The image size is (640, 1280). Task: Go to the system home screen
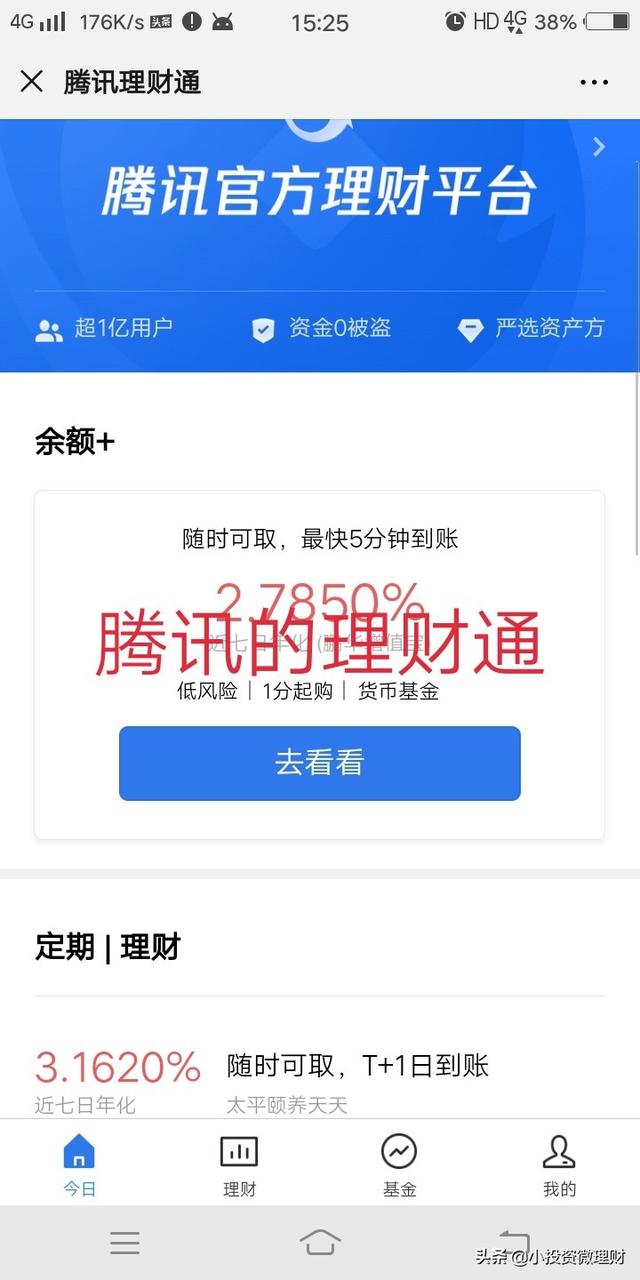click(x=320, y=1243)
